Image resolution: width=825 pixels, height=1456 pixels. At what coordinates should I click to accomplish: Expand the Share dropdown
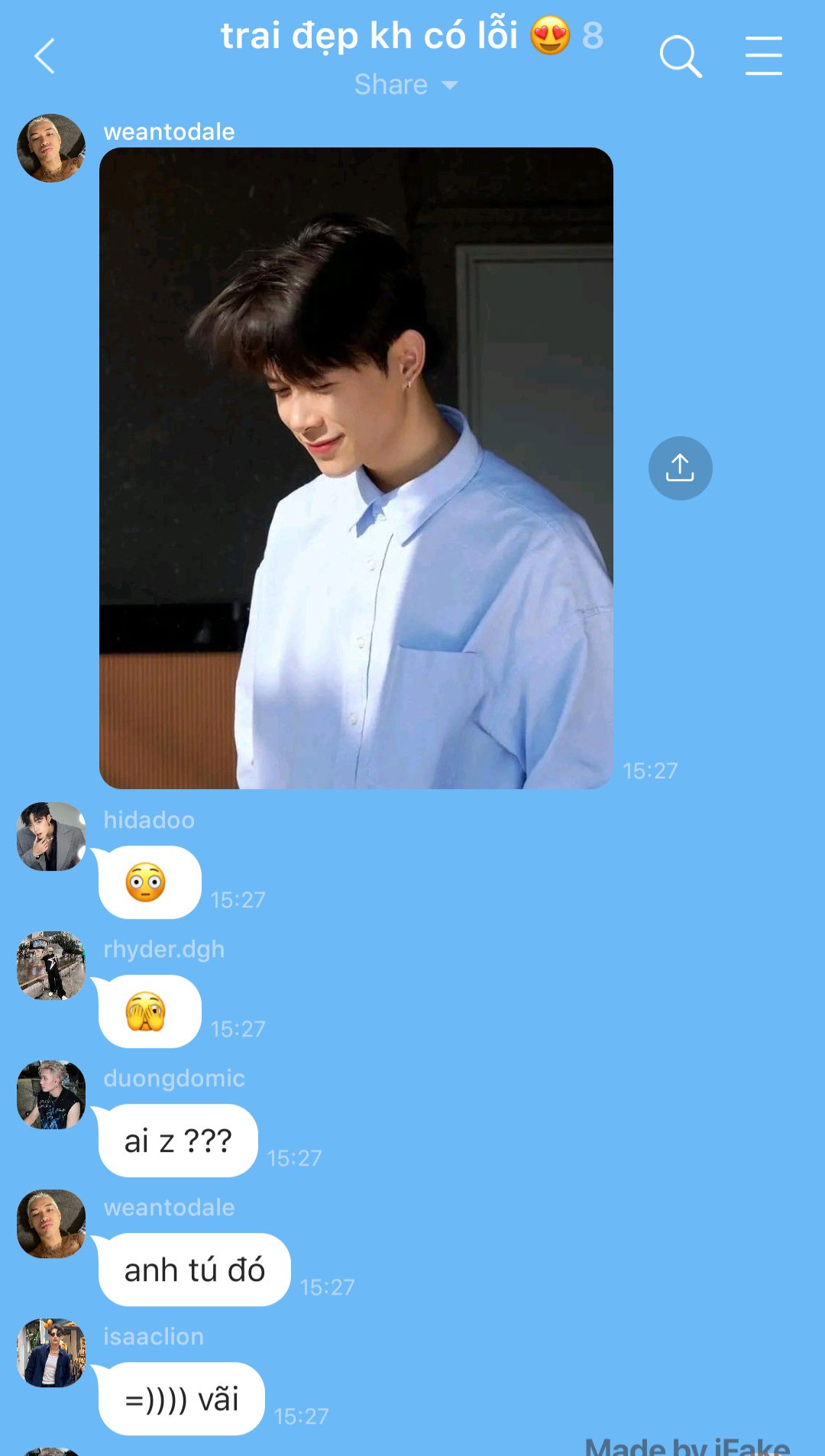point(406,85)
